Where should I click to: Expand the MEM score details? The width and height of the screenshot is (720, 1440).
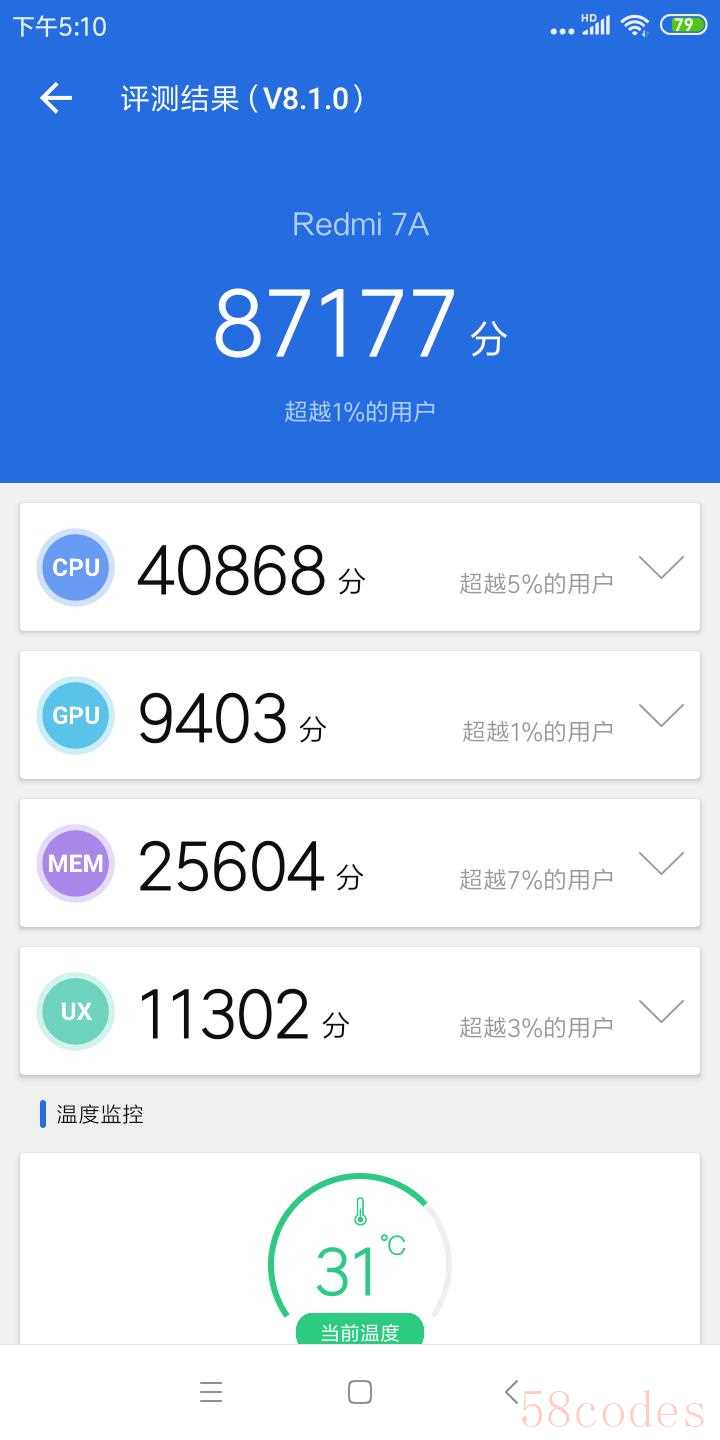[661, 863]
